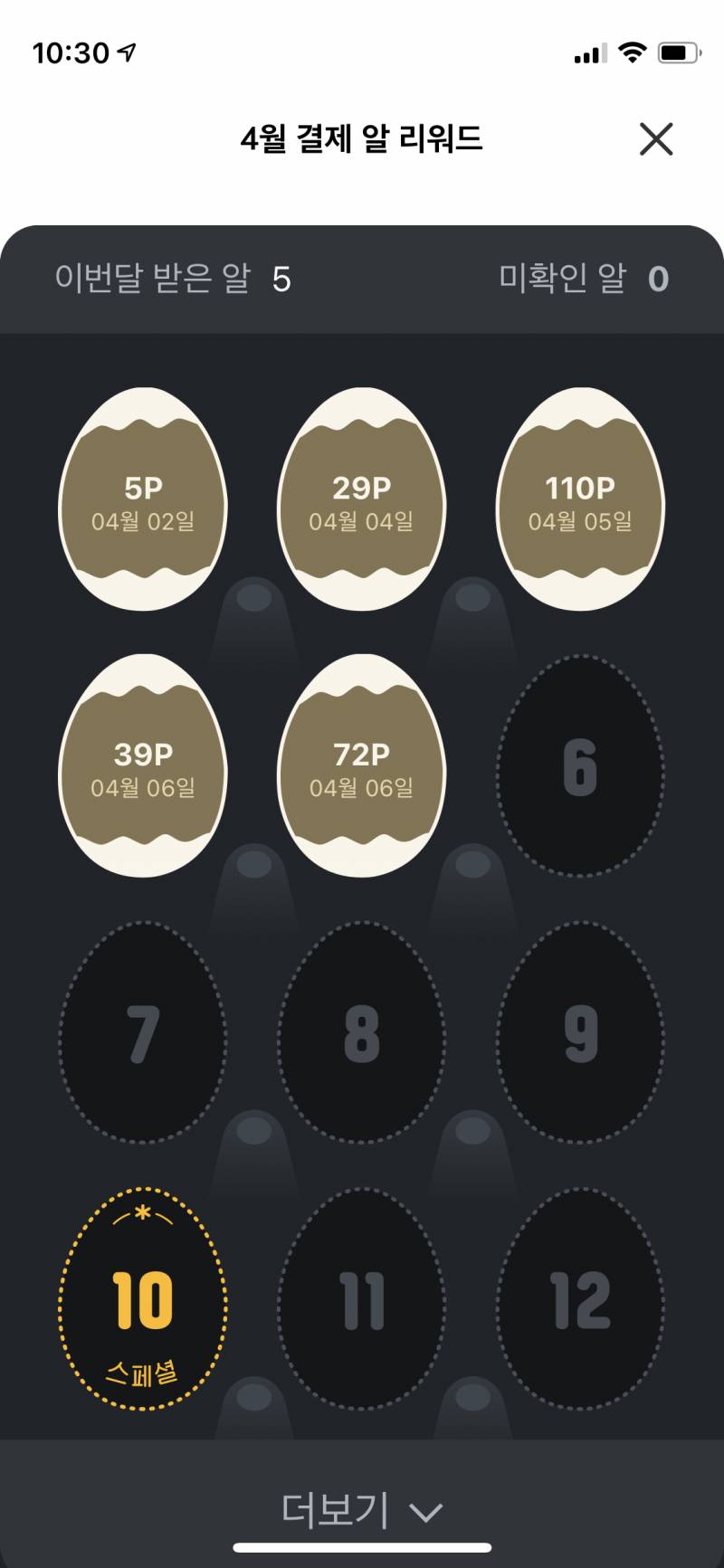View the 39P egg from 04월 06일

[143, 766]
